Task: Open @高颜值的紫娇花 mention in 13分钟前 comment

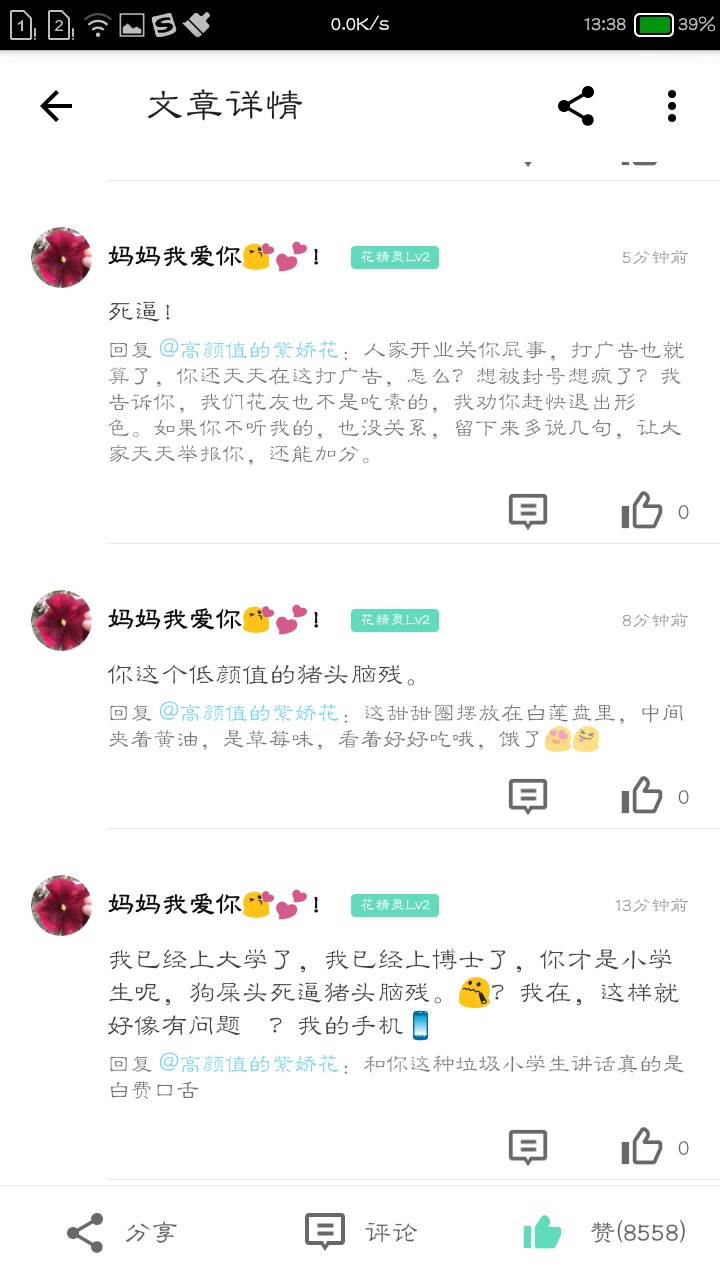Action: point(248,1064)
